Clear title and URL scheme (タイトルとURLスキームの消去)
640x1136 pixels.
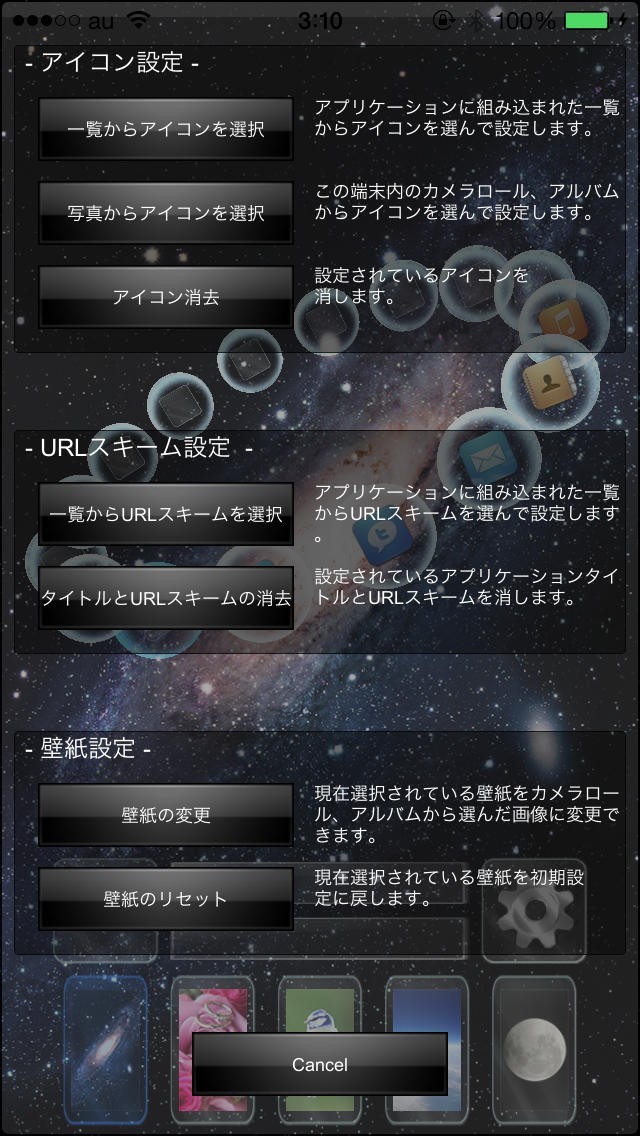(166, 598)
